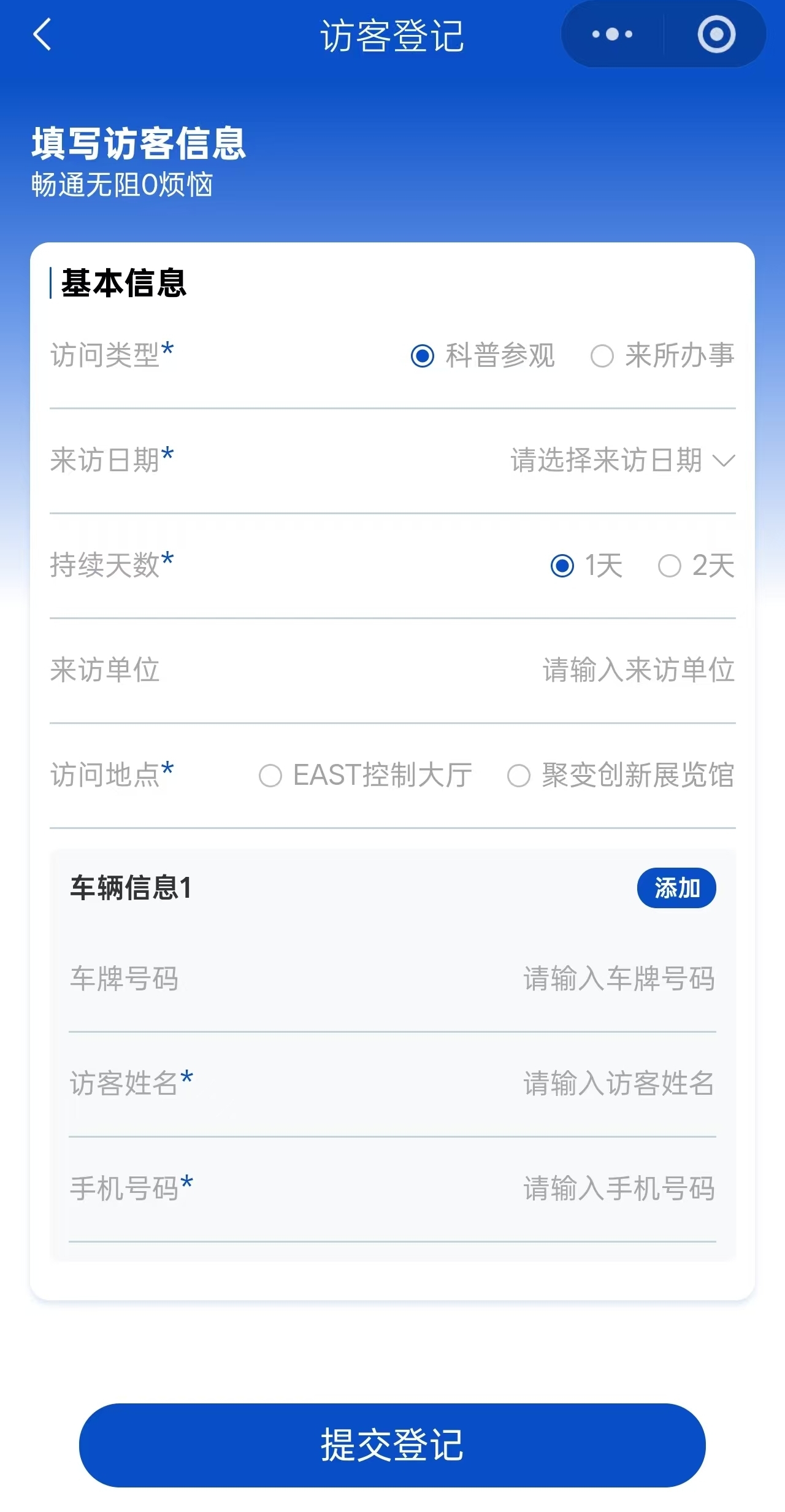Go back from the 访客登记 page

tap(42, 34)
